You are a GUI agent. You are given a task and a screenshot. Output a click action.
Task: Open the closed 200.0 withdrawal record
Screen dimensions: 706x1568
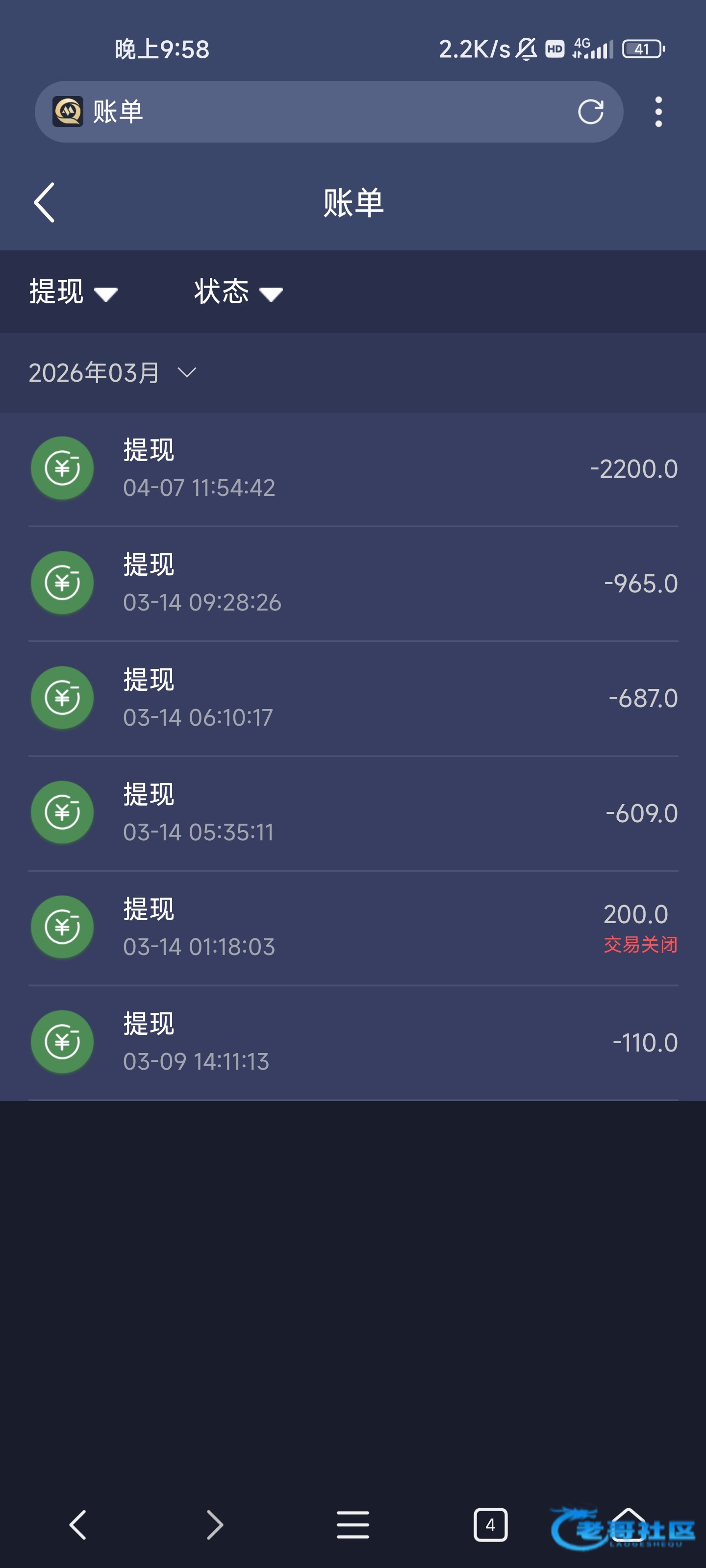coord(353,928)
